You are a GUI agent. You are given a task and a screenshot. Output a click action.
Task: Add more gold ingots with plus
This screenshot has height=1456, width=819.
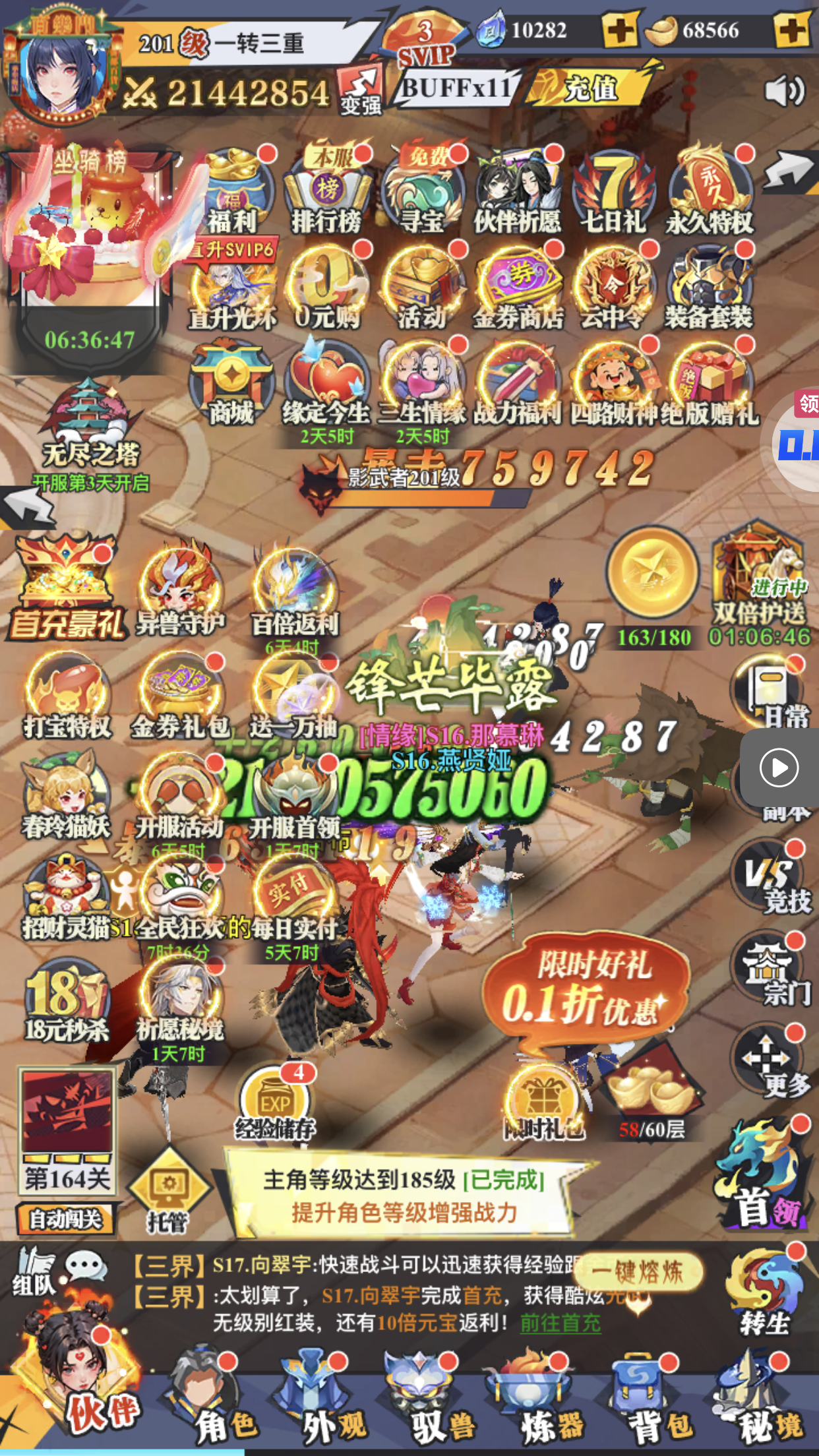[791, 30]
